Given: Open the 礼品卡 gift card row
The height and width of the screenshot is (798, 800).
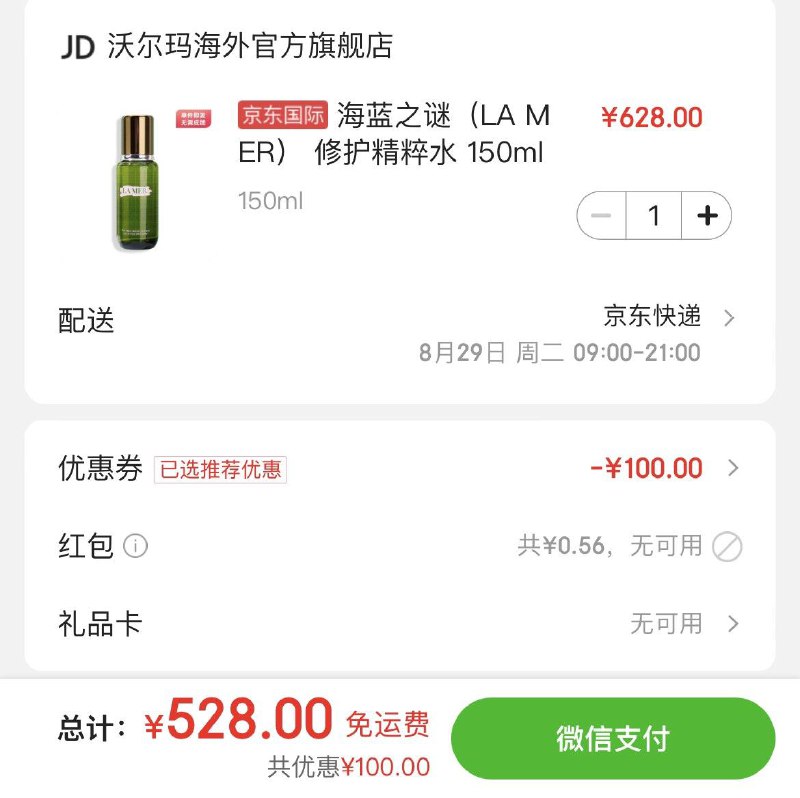Looking at the screenshot, I should pyautogui.click(x=400, y=624).
